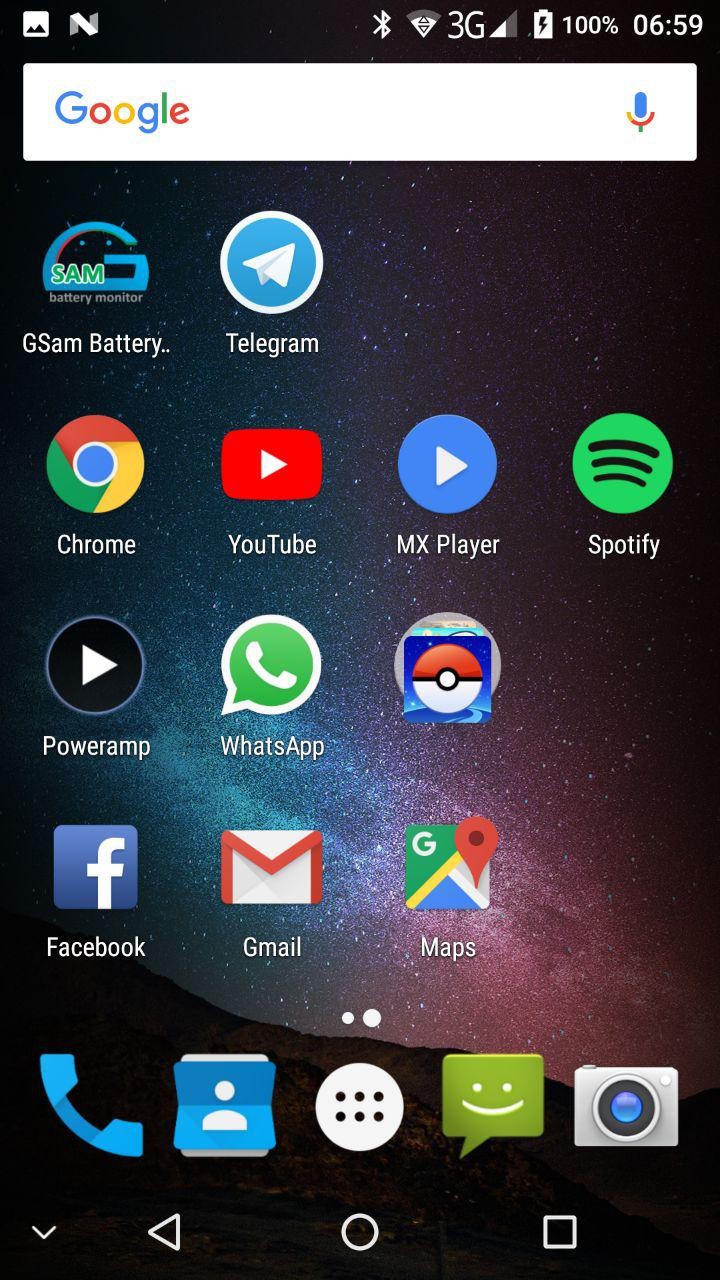The width and height of the screenshot is (720, 1280).
Task: Open Gmail
Action: (271, 867)
